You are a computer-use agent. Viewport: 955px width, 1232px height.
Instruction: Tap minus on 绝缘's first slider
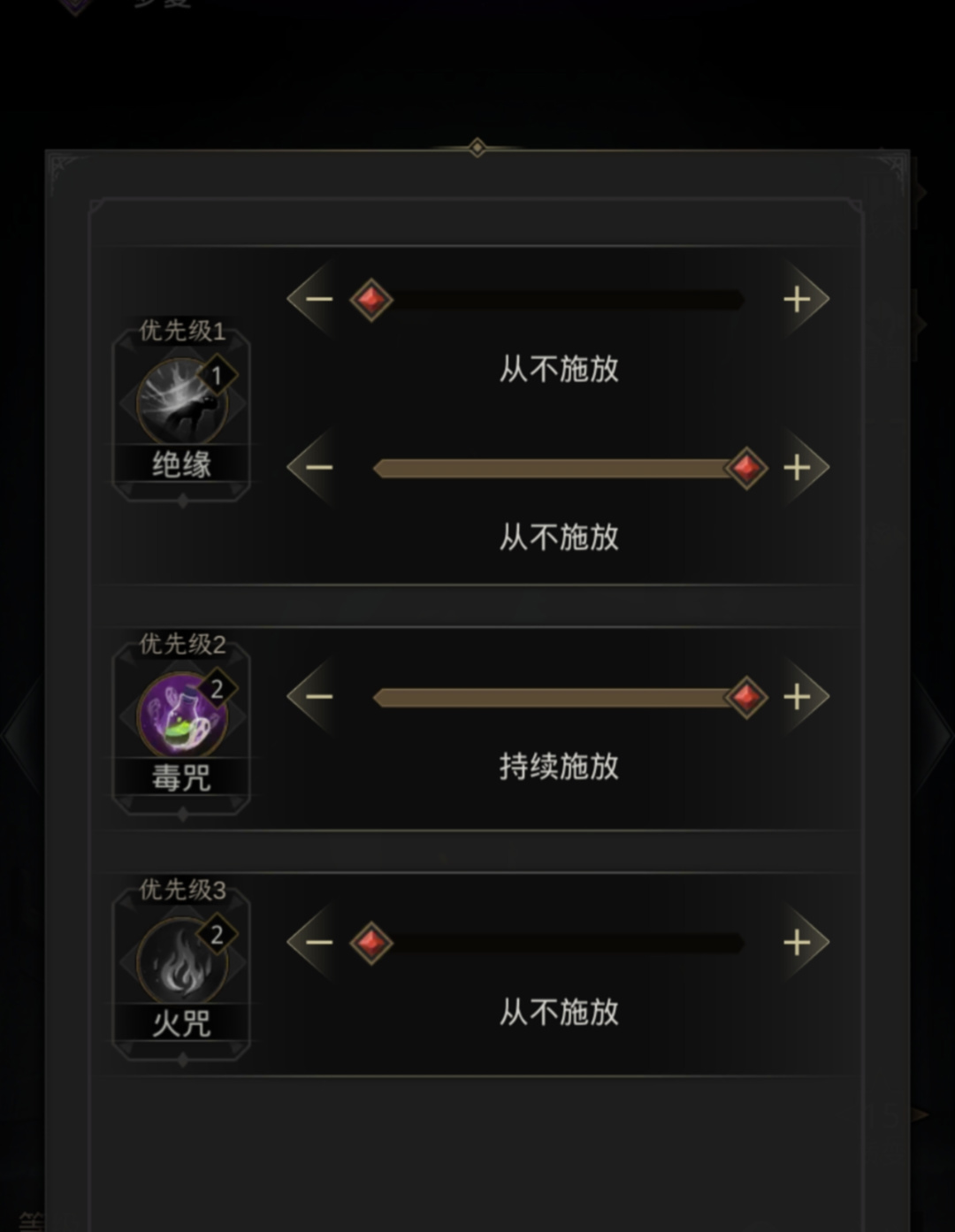pyautogui.click(x=317, y=299)
